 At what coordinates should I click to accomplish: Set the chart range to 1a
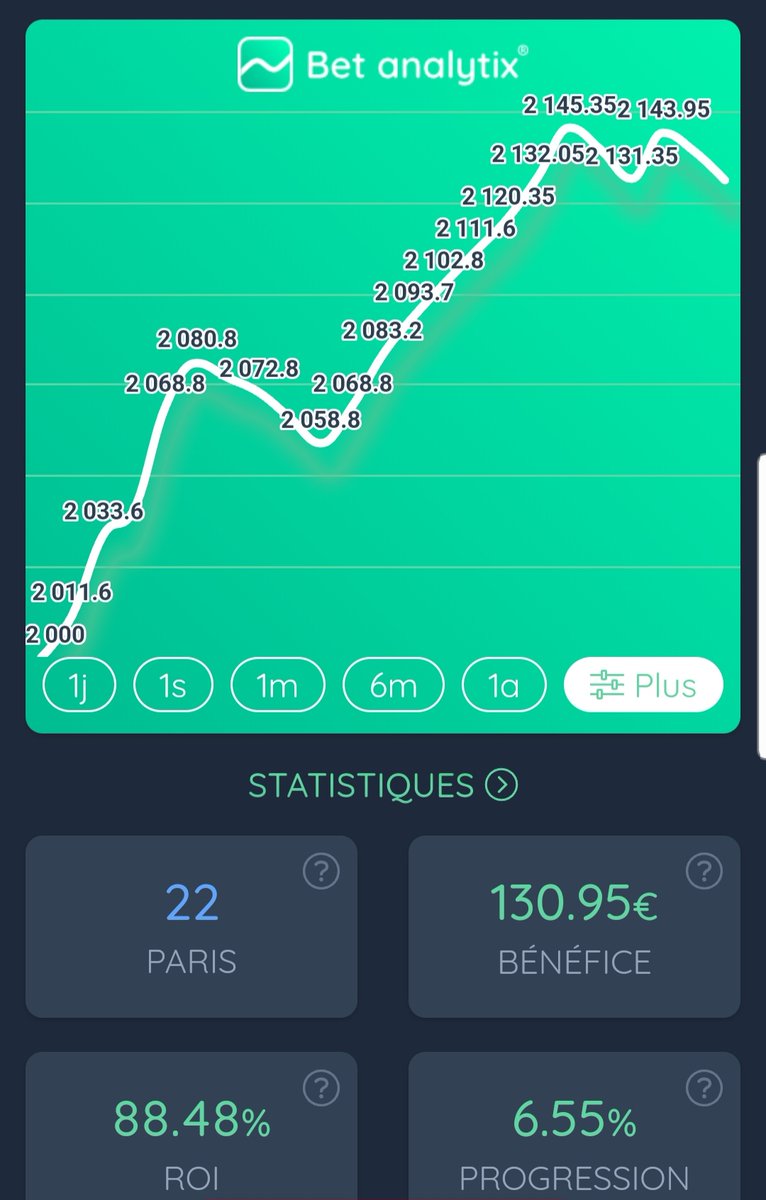(x=504, y=685)
